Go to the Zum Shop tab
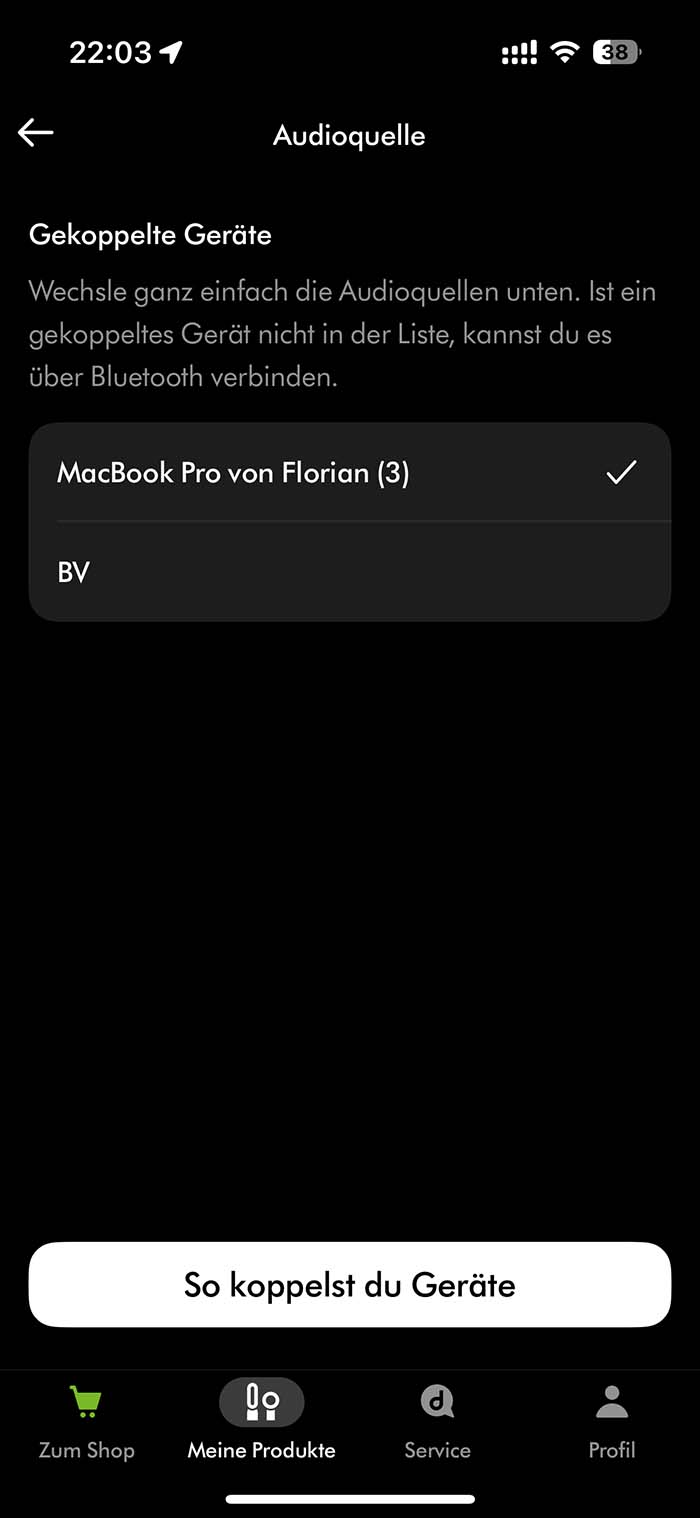The height and width of the screenshot is (1518, 700). coord(87,1422)
